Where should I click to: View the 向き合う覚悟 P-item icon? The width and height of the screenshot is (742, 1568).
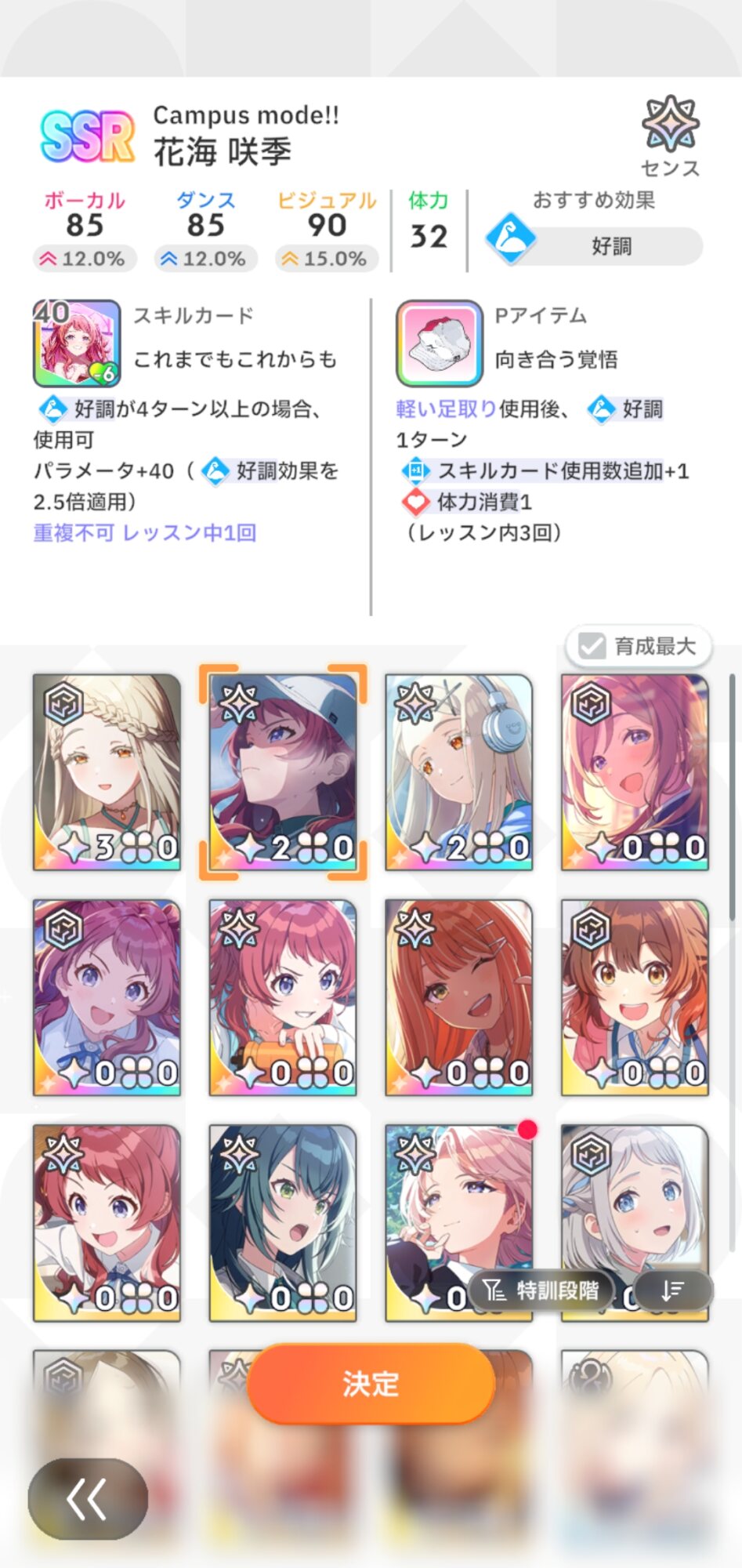(439, 343)
